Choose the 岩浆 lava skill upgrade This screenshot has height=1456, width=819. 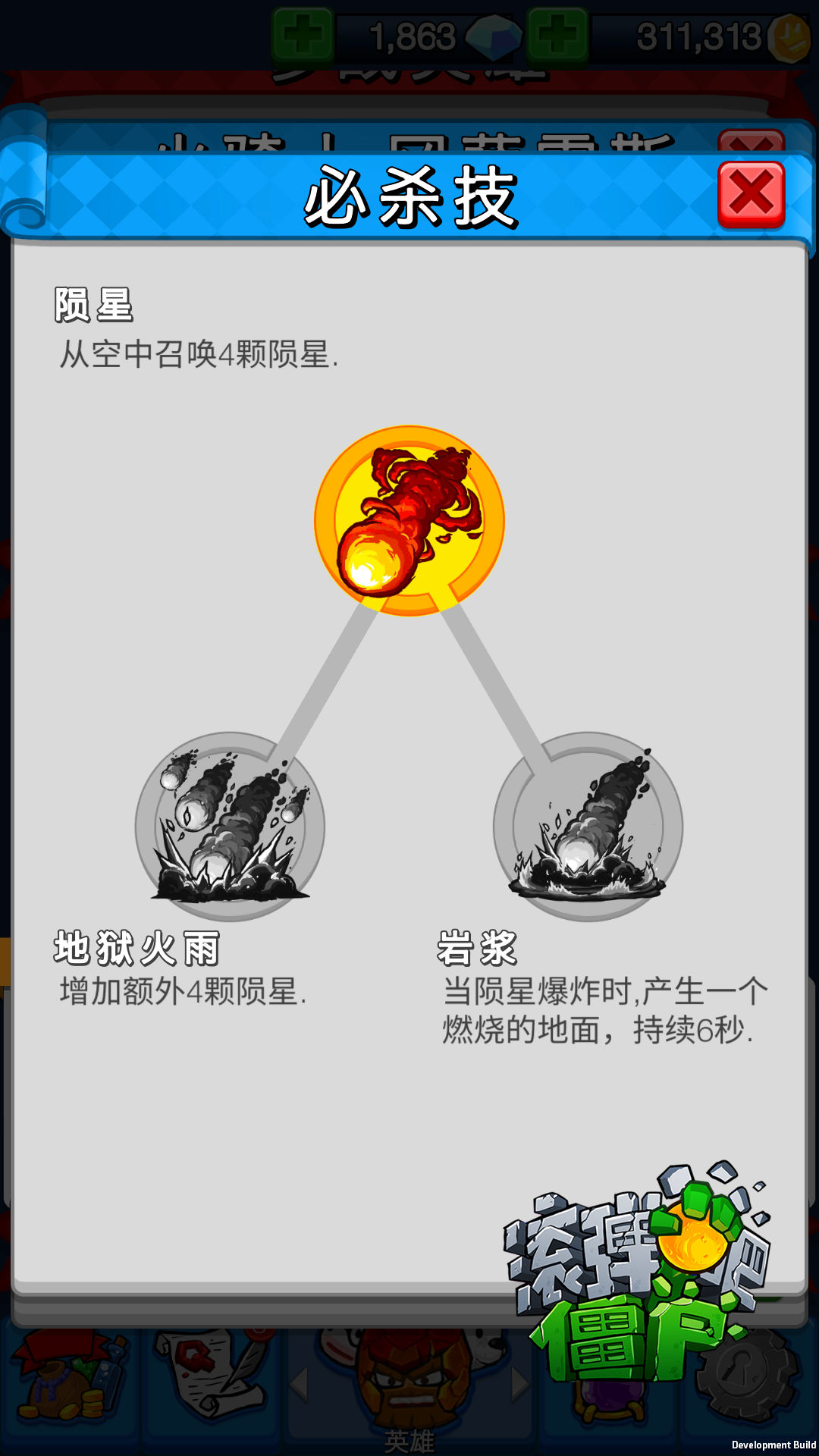click(588, 827)
